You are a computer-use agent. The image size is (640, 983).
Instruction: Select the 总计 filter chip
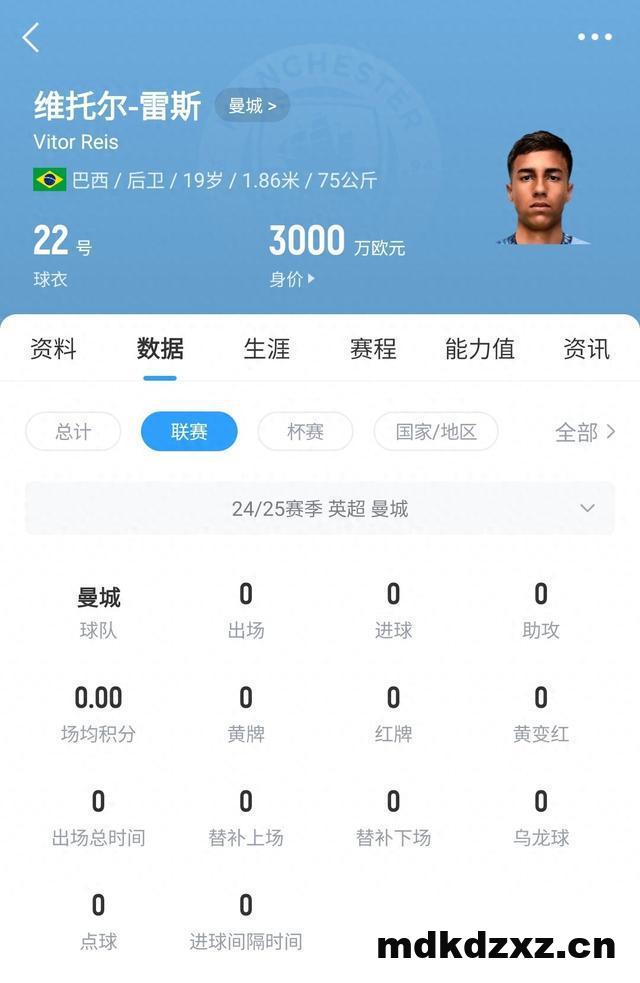coord(73,432)
